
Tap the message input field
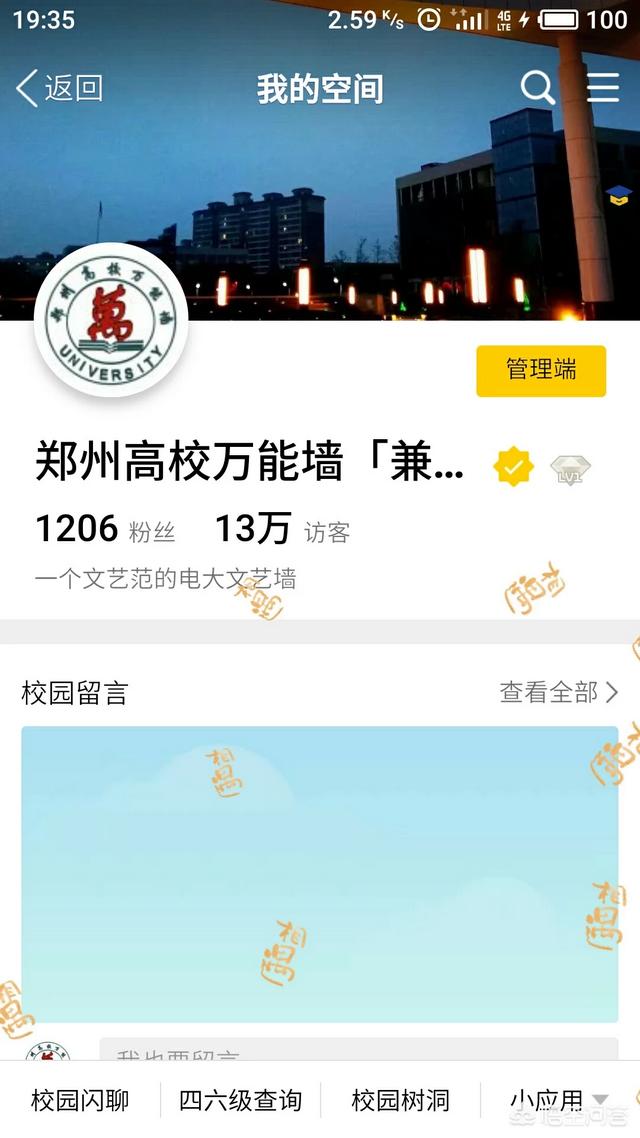358,1051
